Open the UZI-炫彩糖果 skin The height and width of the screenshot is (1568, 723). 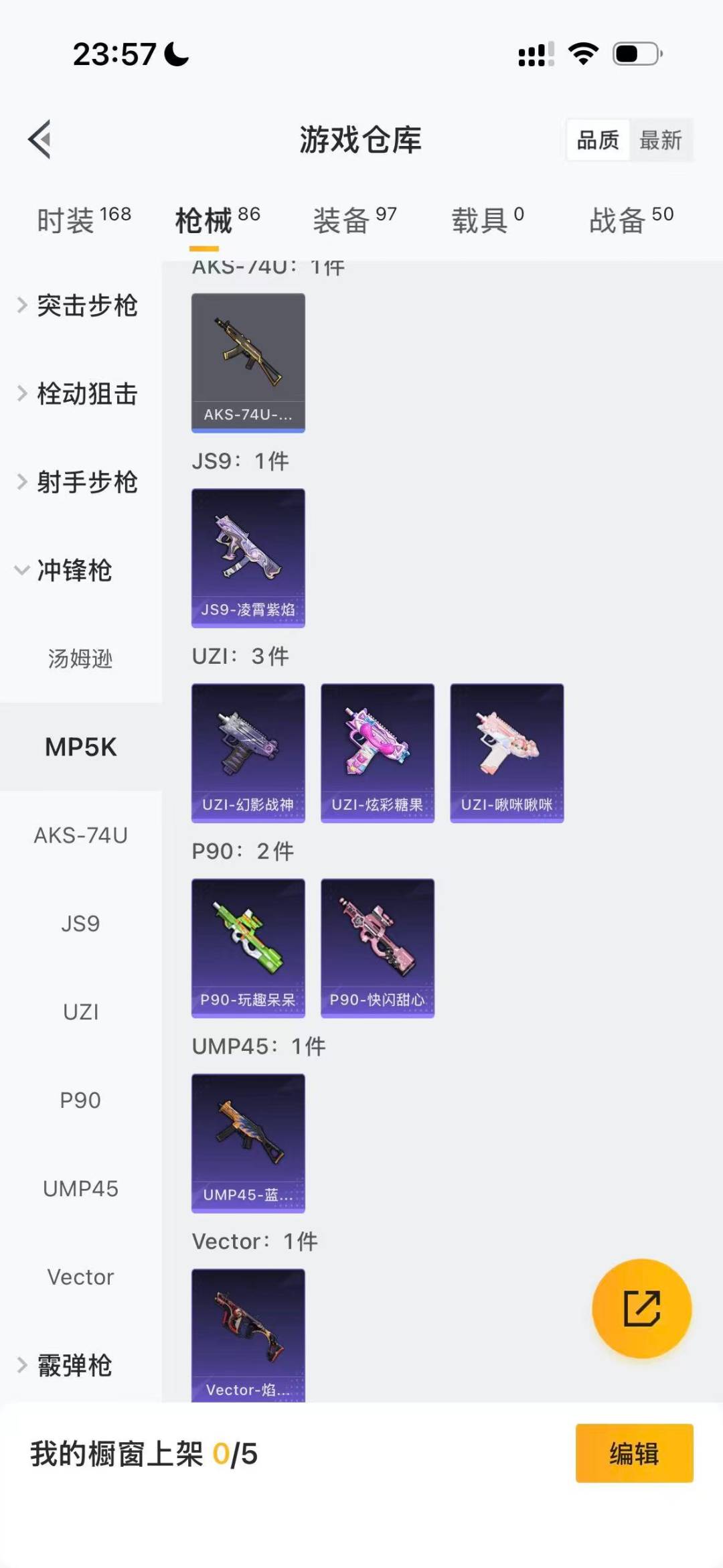(x=377, y=752)
